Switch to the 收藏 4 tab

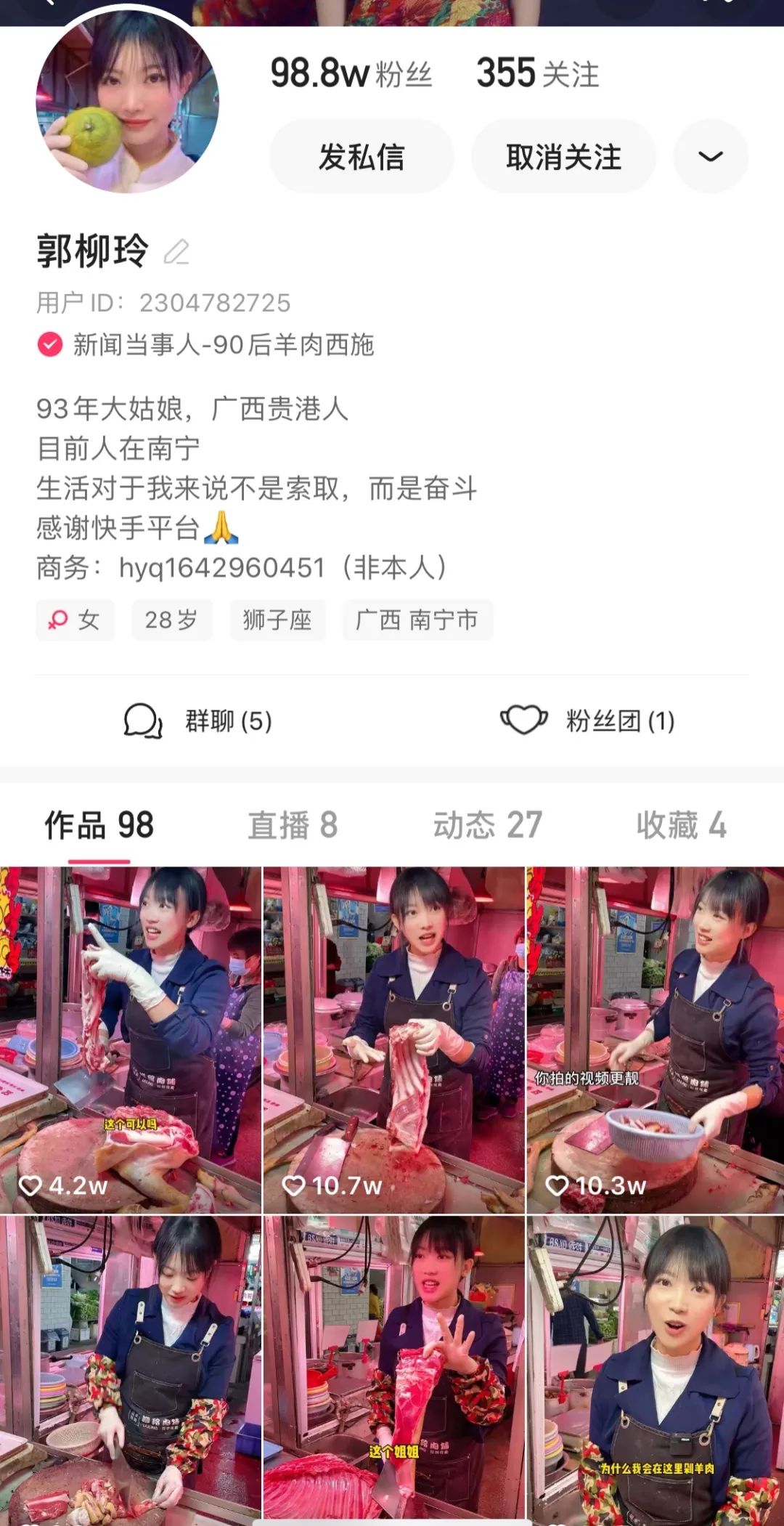[681, 826]
